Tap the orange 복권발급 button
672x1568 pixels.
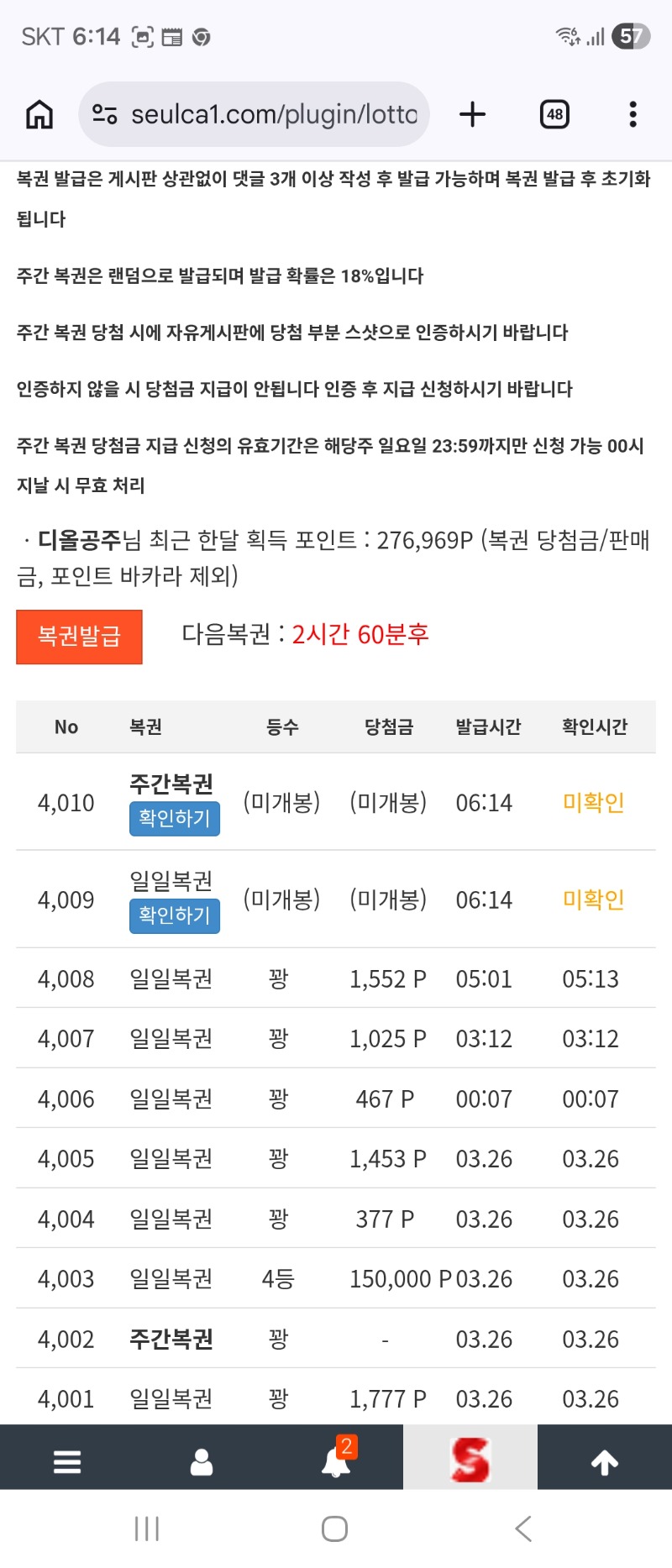click(x=79, y=637)
